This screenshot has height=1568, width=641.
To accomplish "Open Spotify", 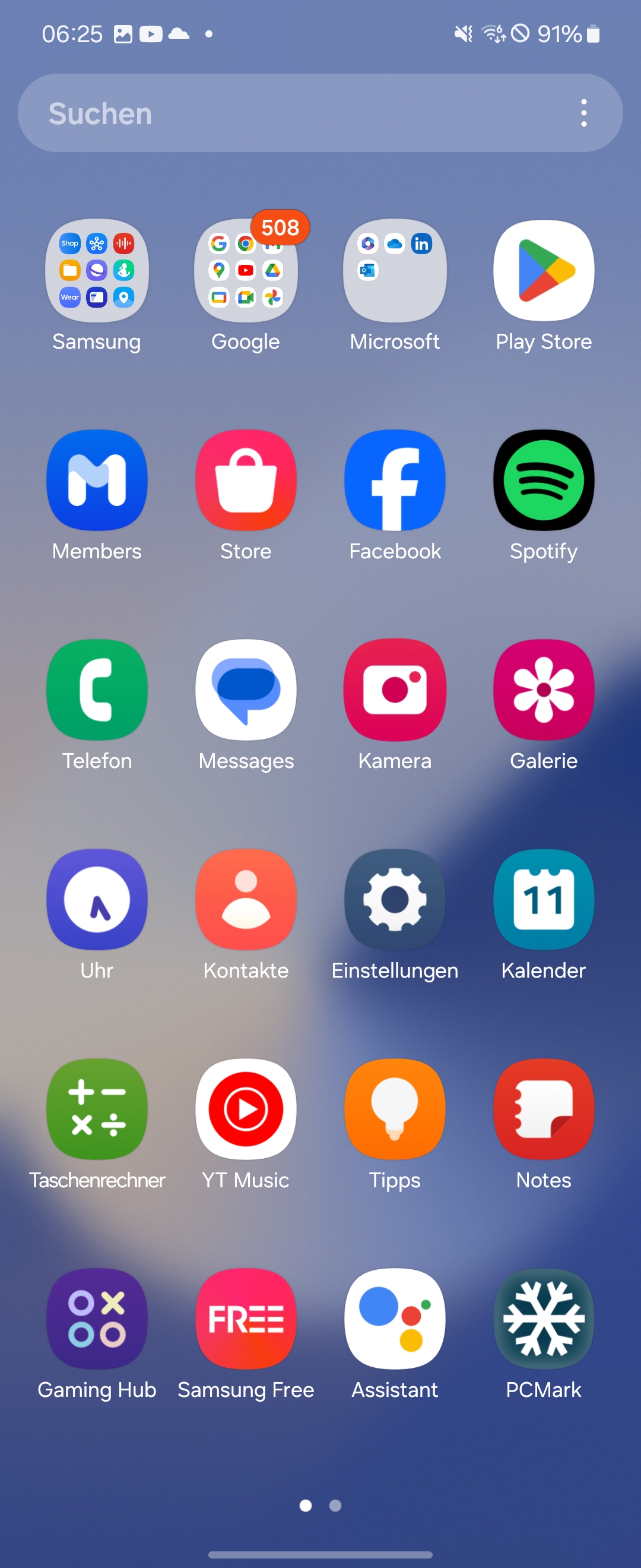I will [544, 480].
